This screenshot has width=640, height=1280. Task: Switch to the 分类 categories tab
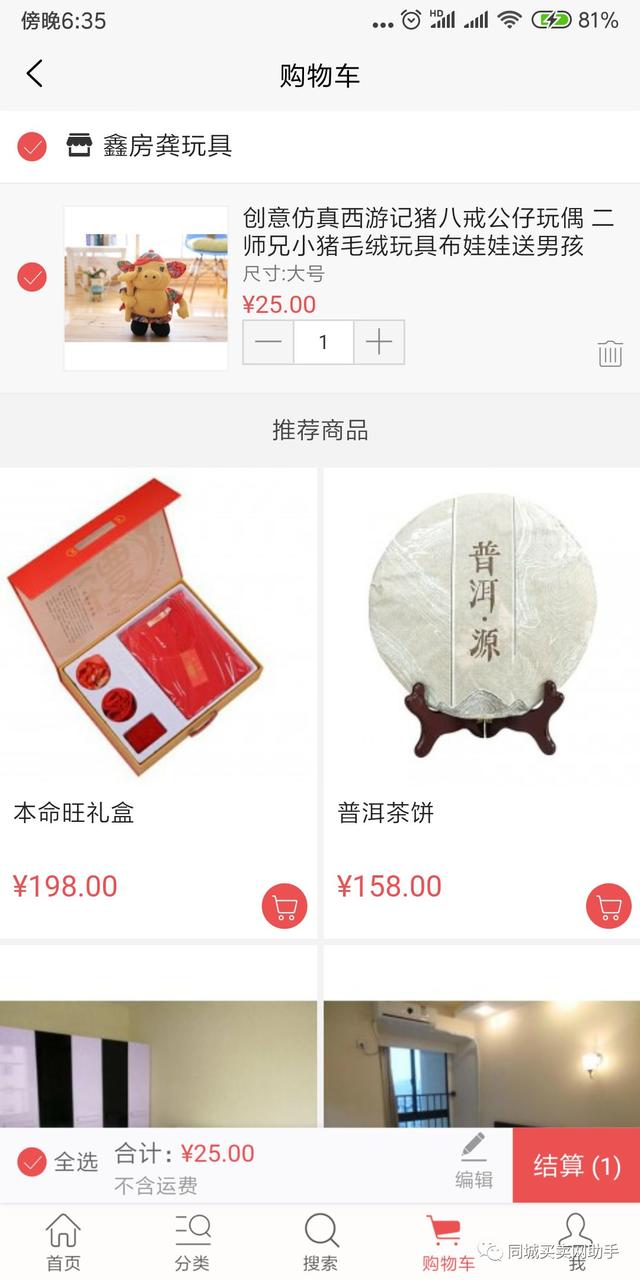192,1242
